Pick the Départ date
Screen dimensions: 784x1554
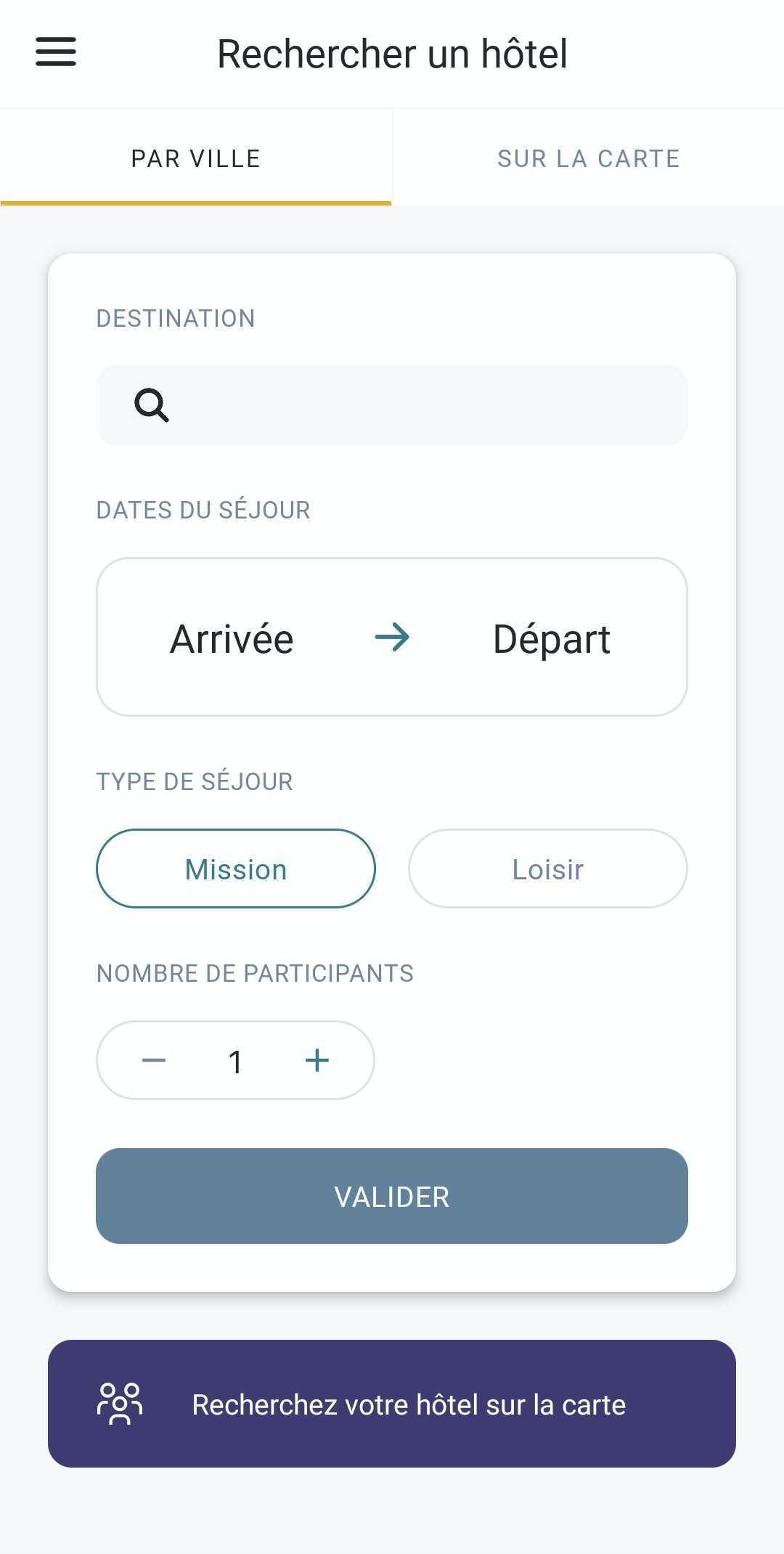552,639
